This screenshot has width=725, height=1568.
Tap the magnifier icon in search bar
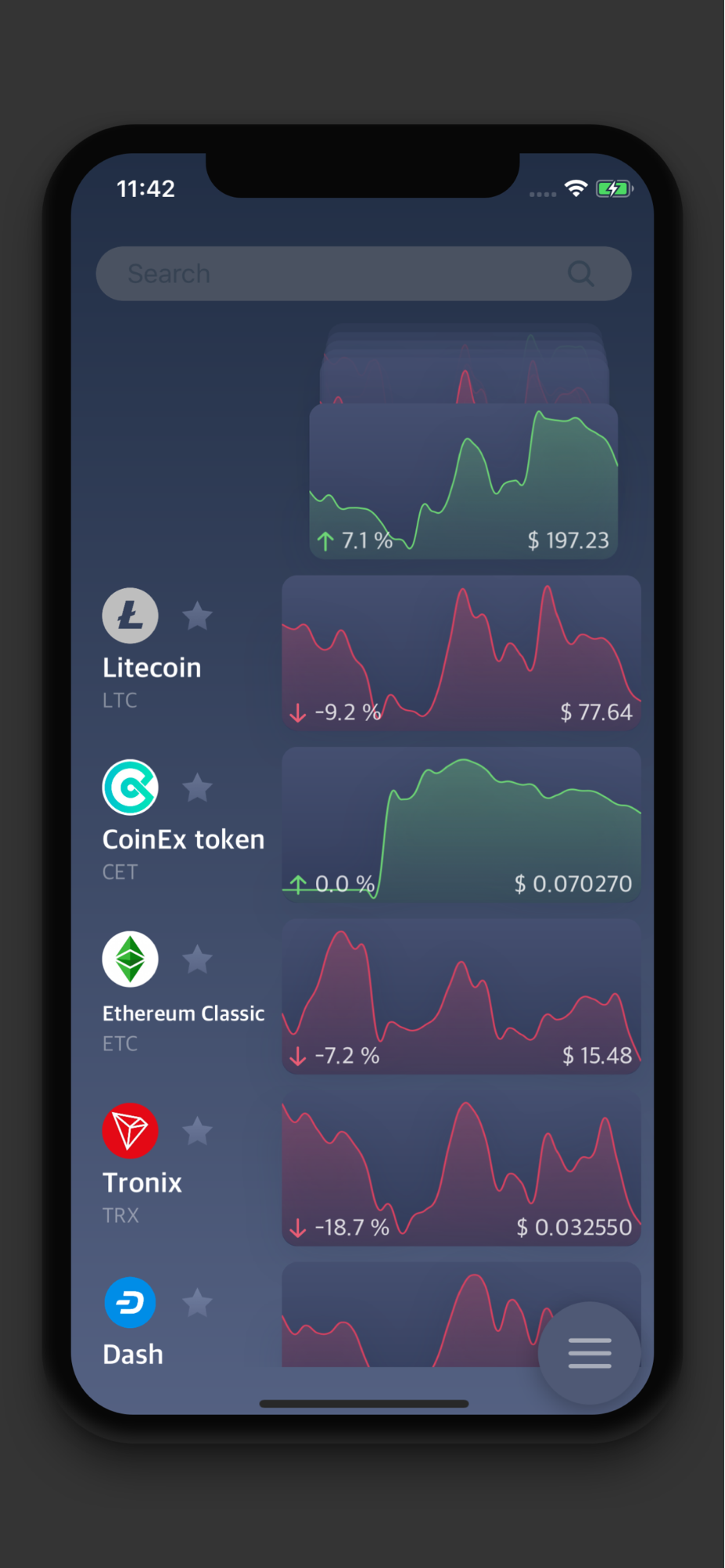click(x=581, y=274)
